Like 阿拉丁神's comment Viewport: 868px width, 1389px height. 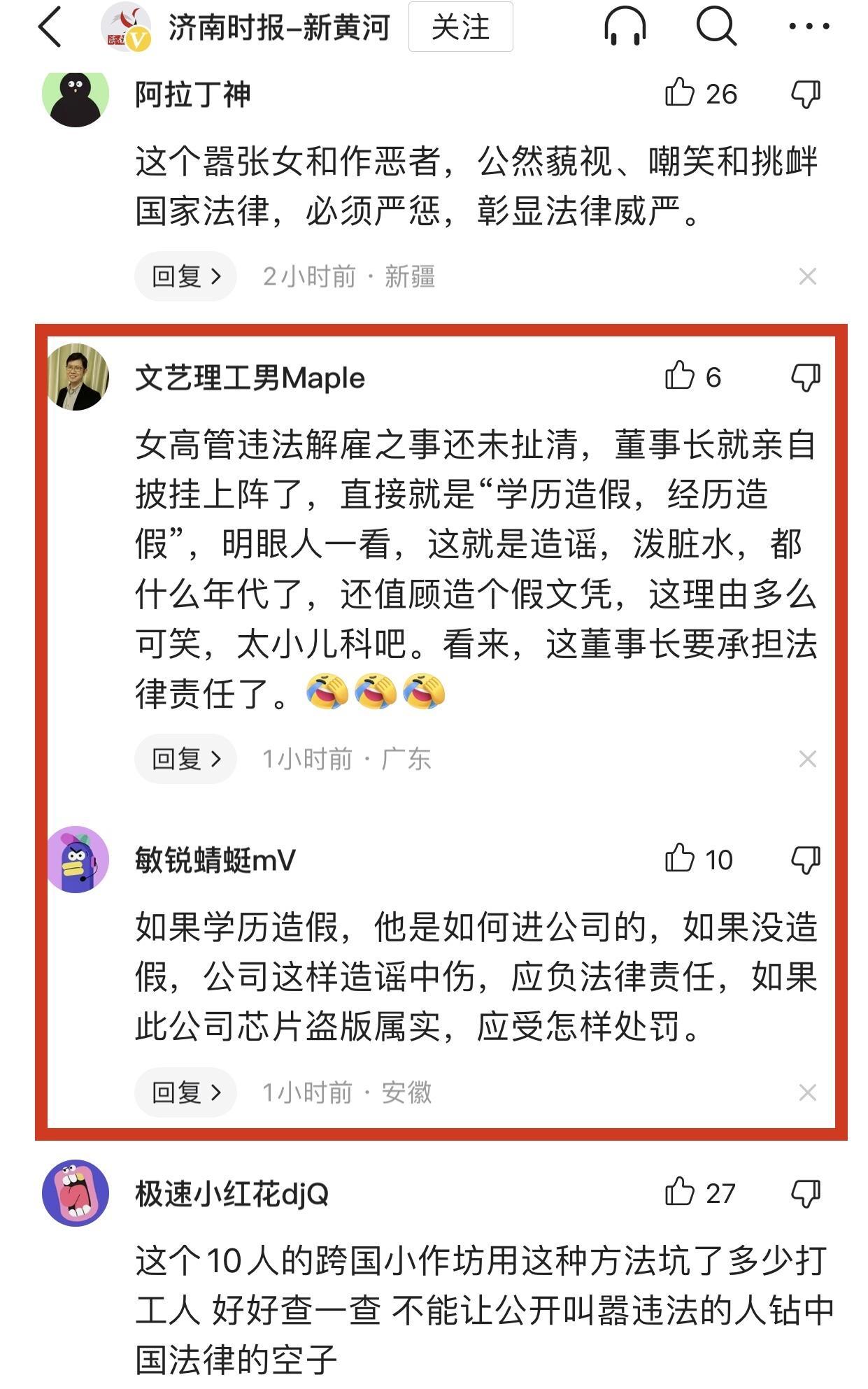pos(680,93)
